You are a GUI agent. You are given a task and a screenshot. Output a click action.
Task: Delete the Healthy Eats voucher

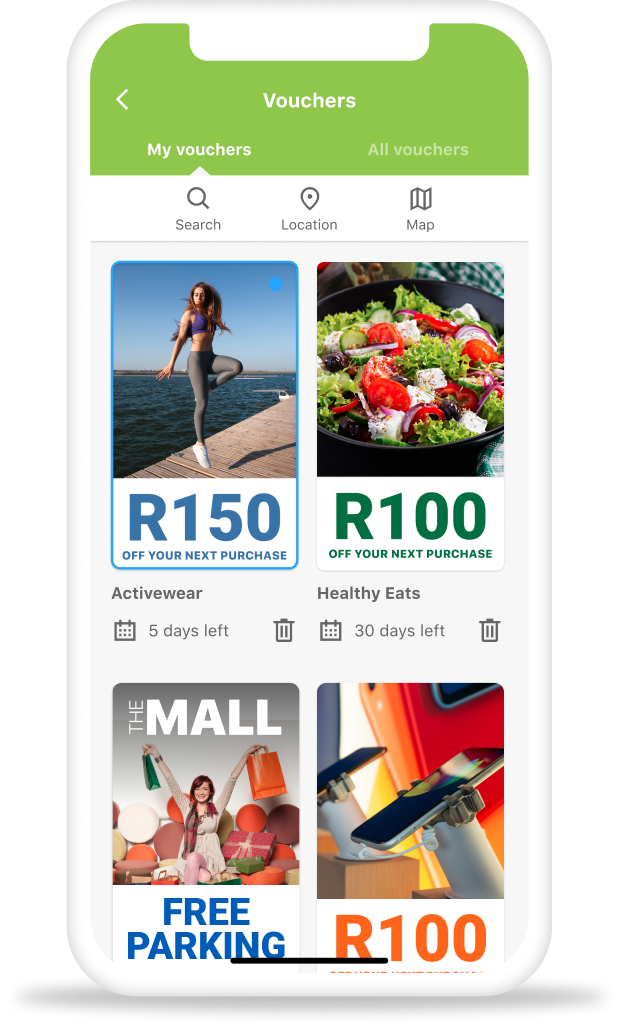tap(489, 630)
